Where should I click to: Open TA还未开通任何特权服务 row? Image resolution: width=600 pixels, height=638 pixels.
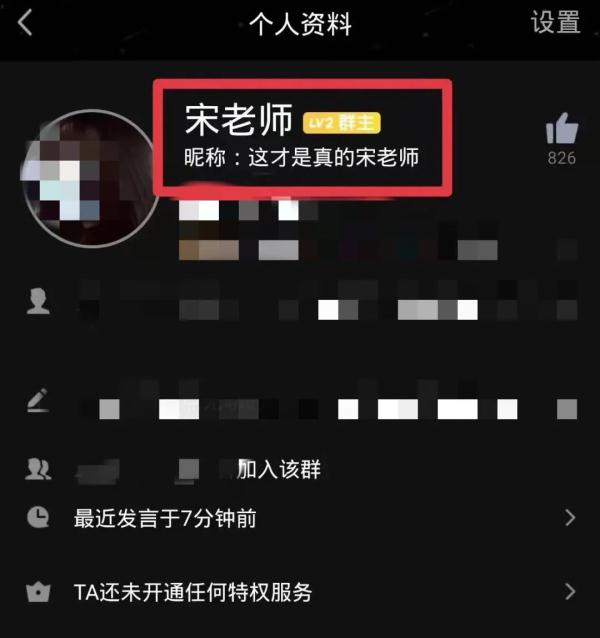(300, 591)
